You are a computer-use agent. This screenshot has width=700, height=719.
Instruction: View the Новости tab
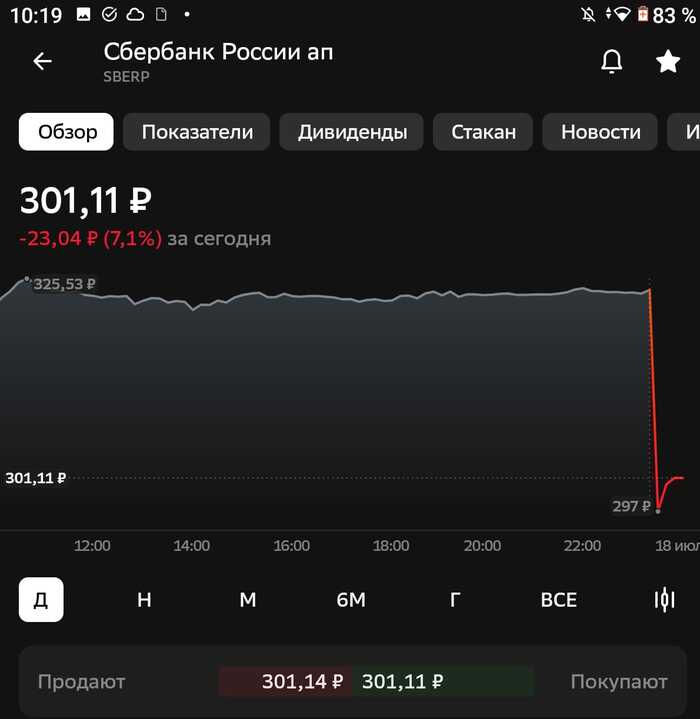[x=600, y=132]
